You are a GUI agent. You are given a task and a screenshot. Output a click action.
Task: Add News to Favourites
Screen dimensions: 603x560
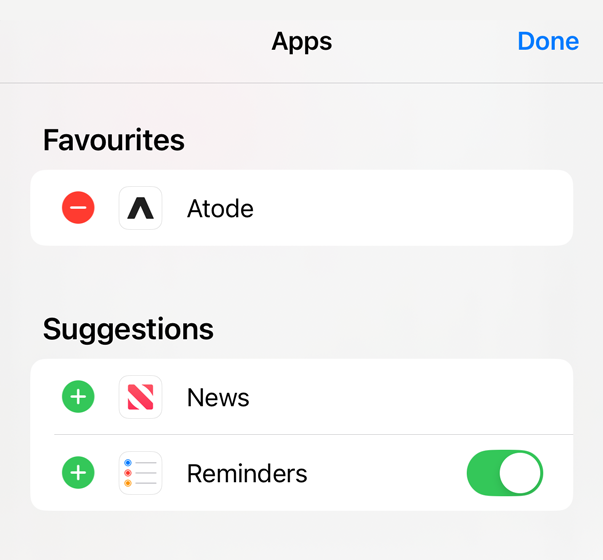coord(78,397)
